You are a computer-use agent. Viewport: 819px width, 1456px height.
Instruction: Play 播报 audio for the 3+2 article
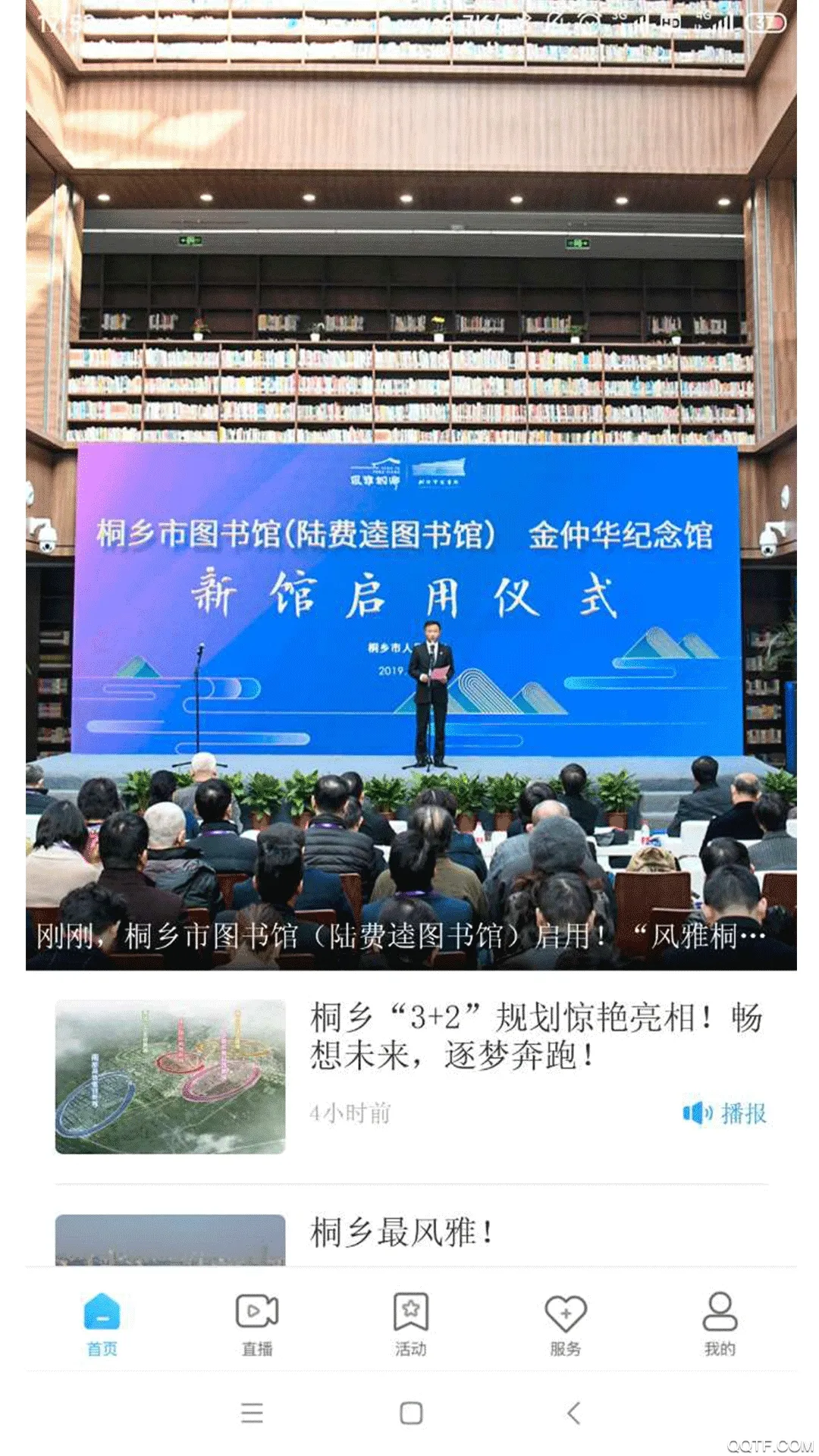tap(724, 1113)
